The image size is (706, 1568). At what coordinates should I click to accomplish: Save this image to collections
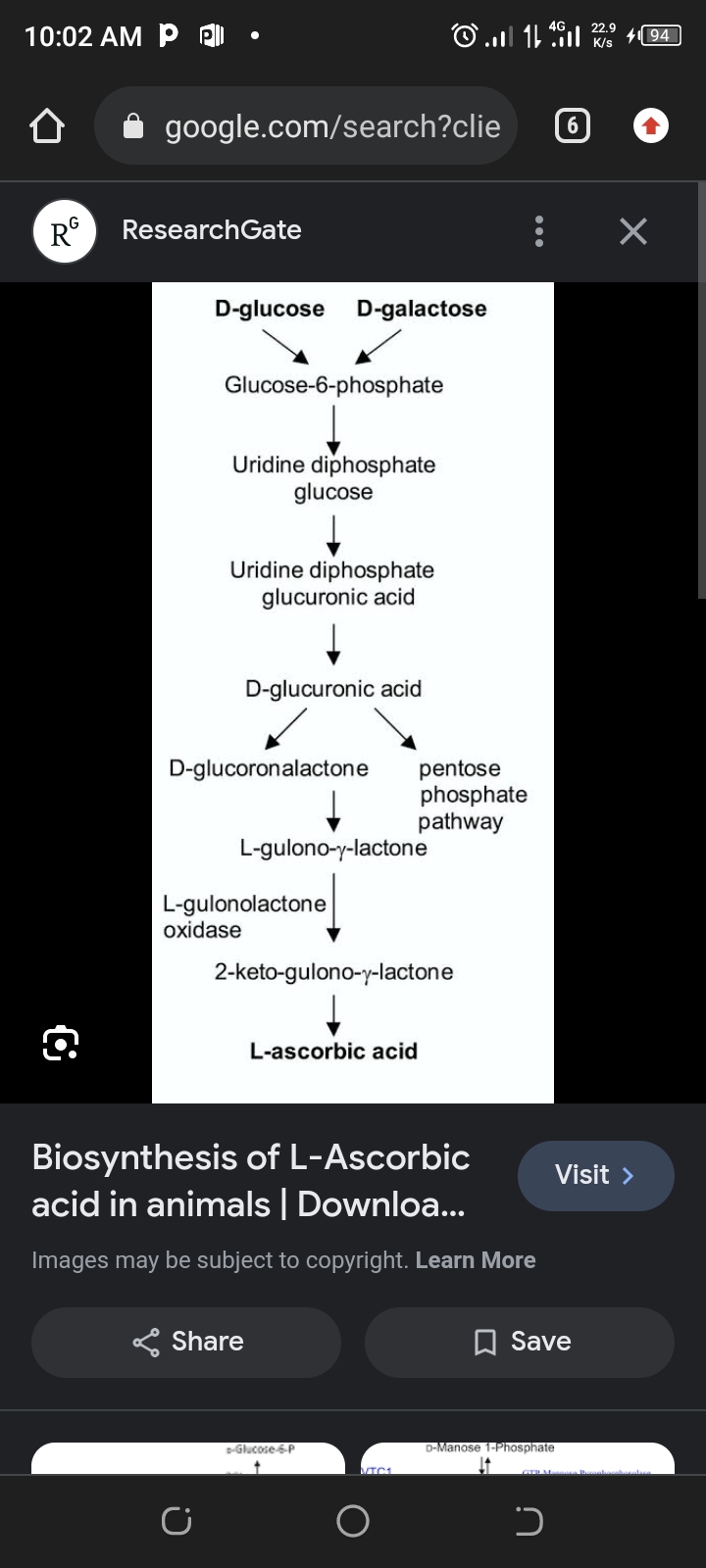pos(520,1342)
